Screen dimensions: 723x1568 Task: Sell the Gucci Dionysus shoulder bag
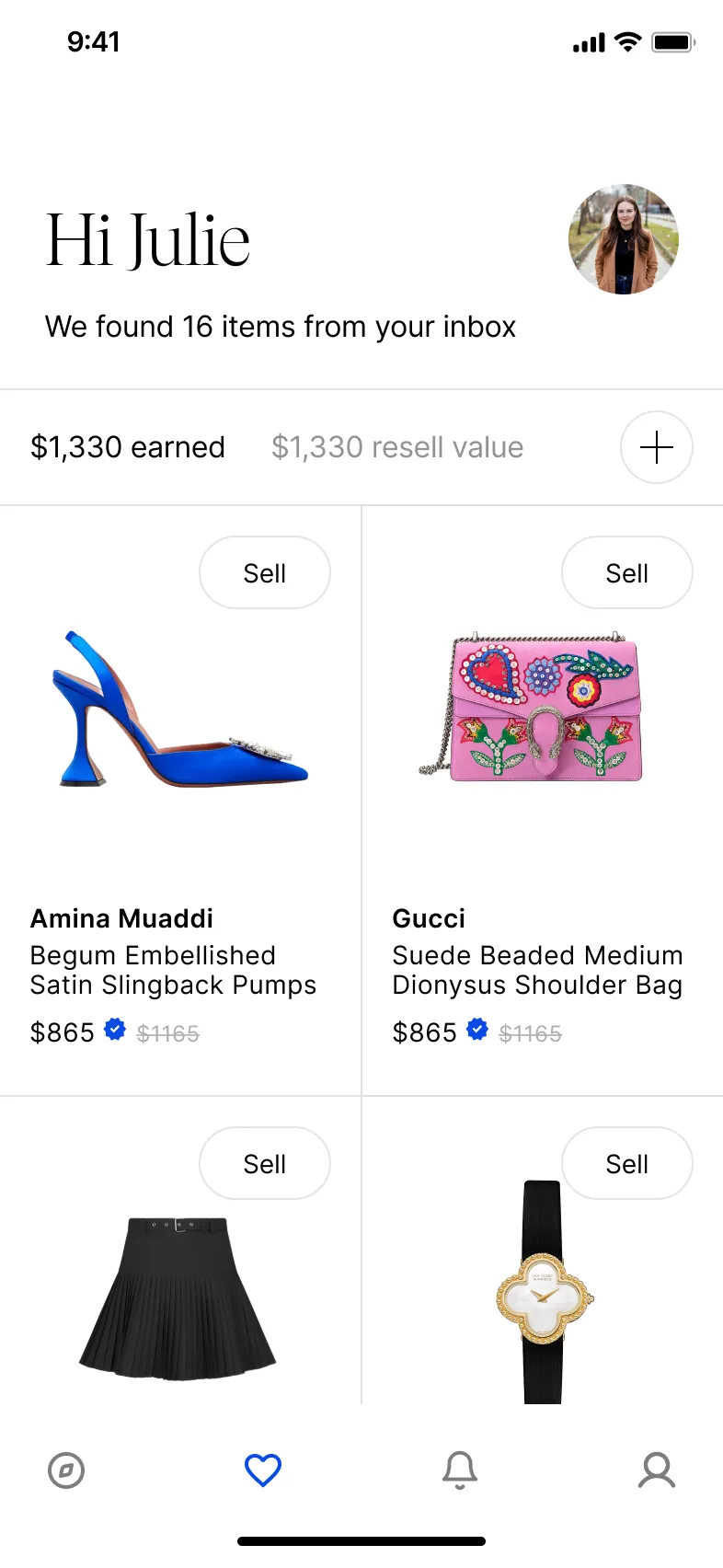627,572
